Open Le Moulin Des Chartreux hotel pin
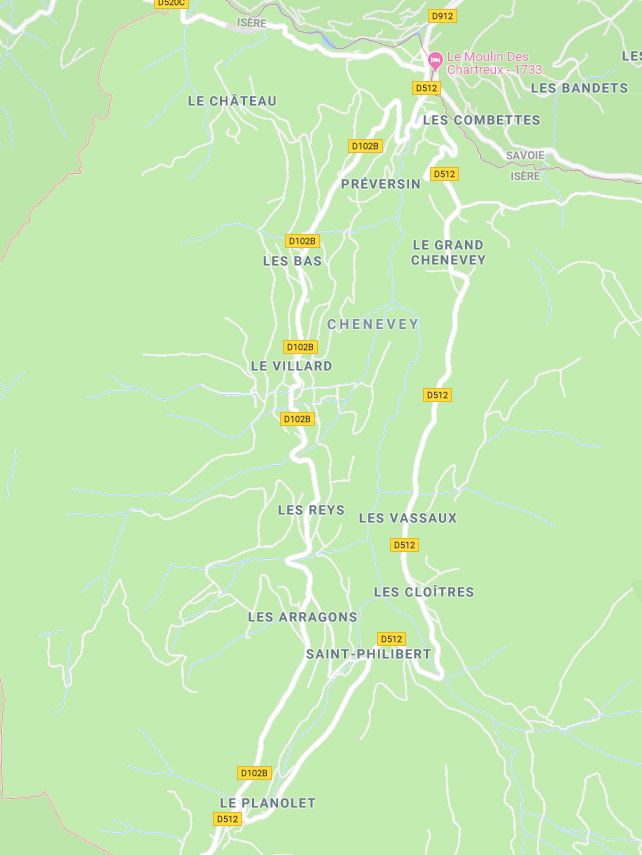The width and height of the screenshot is (642, 855). pyautogui.click(x=435, y=61)
